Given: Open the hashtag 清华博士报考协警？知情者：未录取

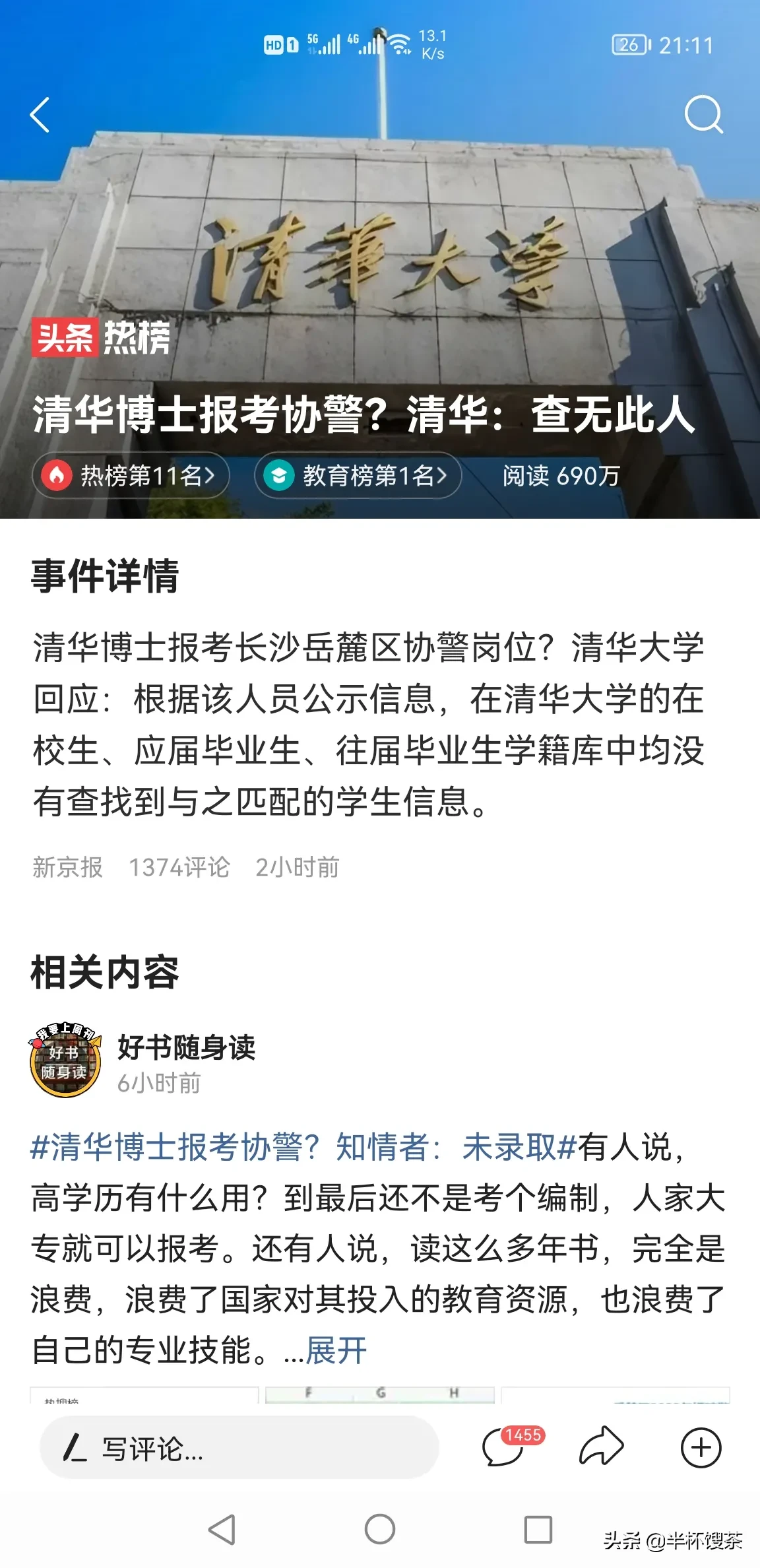Looking at the screenshot, I should (x=303, y=1147).
